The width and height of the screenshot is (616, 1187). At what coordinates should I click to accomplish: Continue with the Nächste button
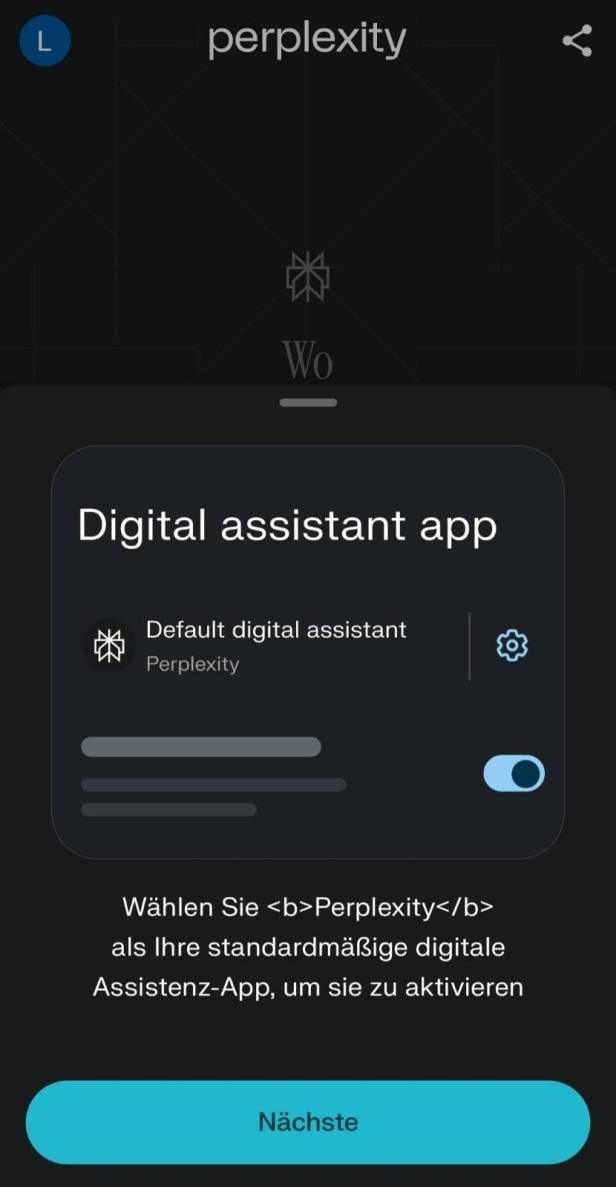308,1121
